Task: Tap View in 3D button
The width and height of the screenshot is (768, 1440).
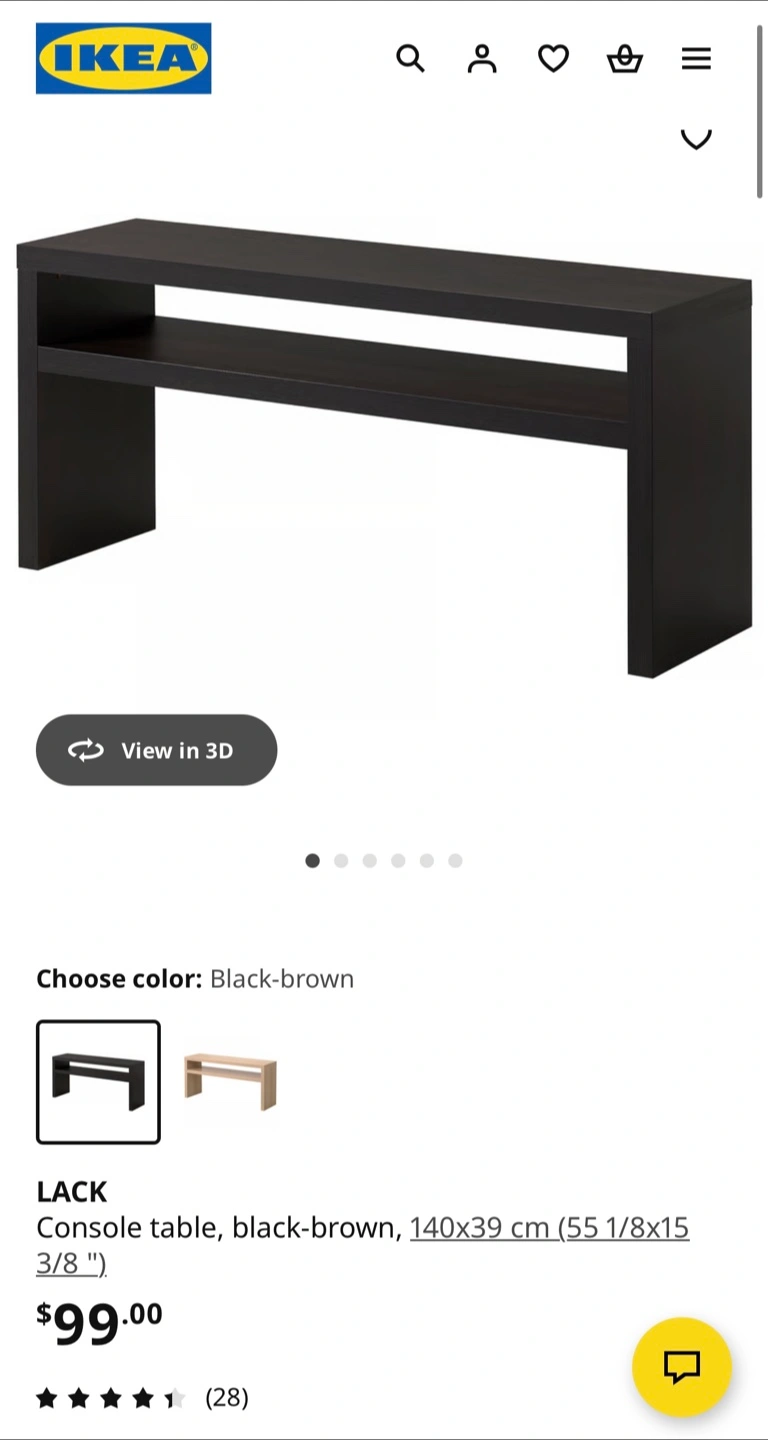Action: (x=157, y=750)
